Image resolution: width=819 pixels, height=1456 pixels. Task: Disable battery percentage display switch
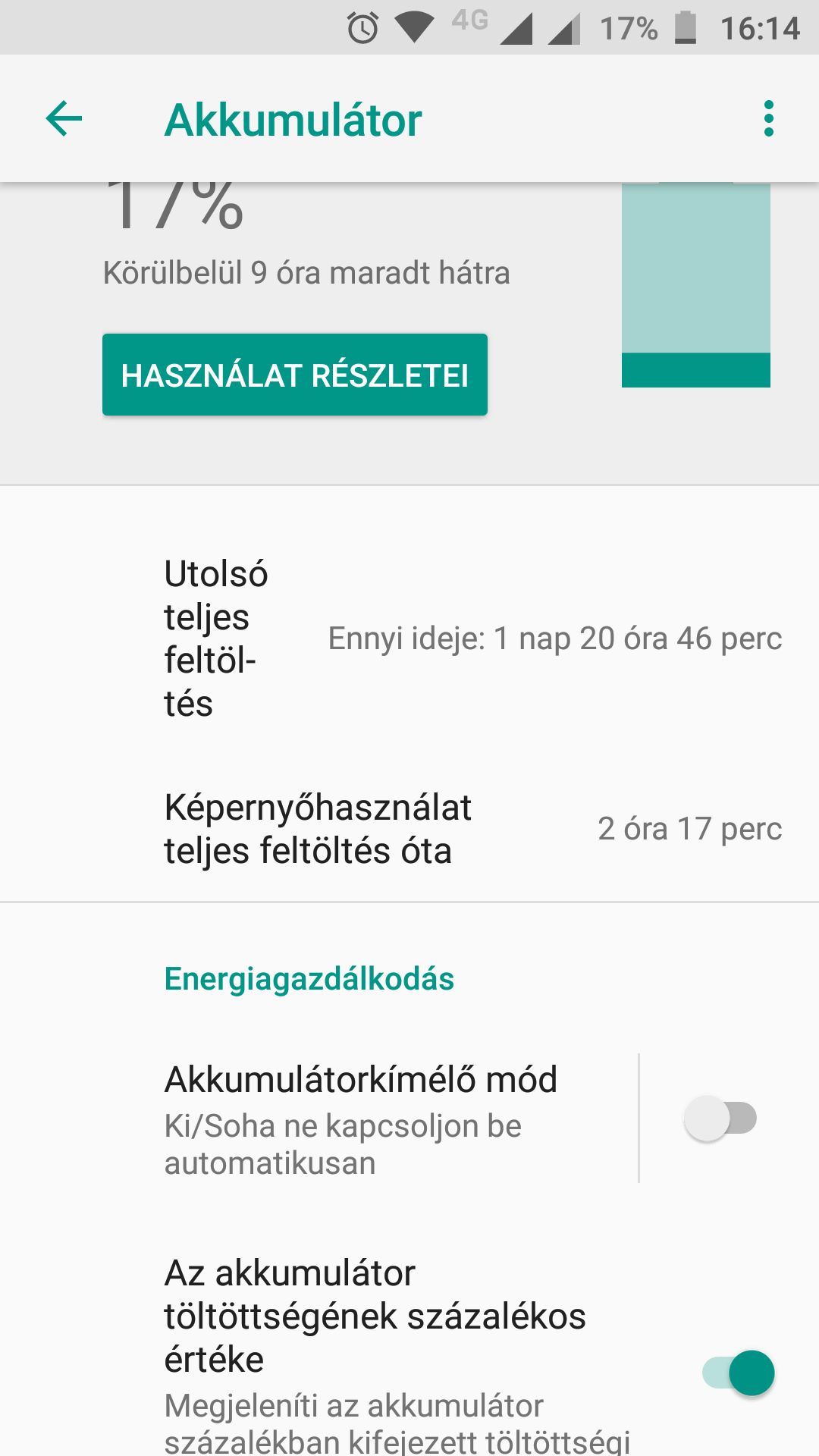tap(739, 1373)
